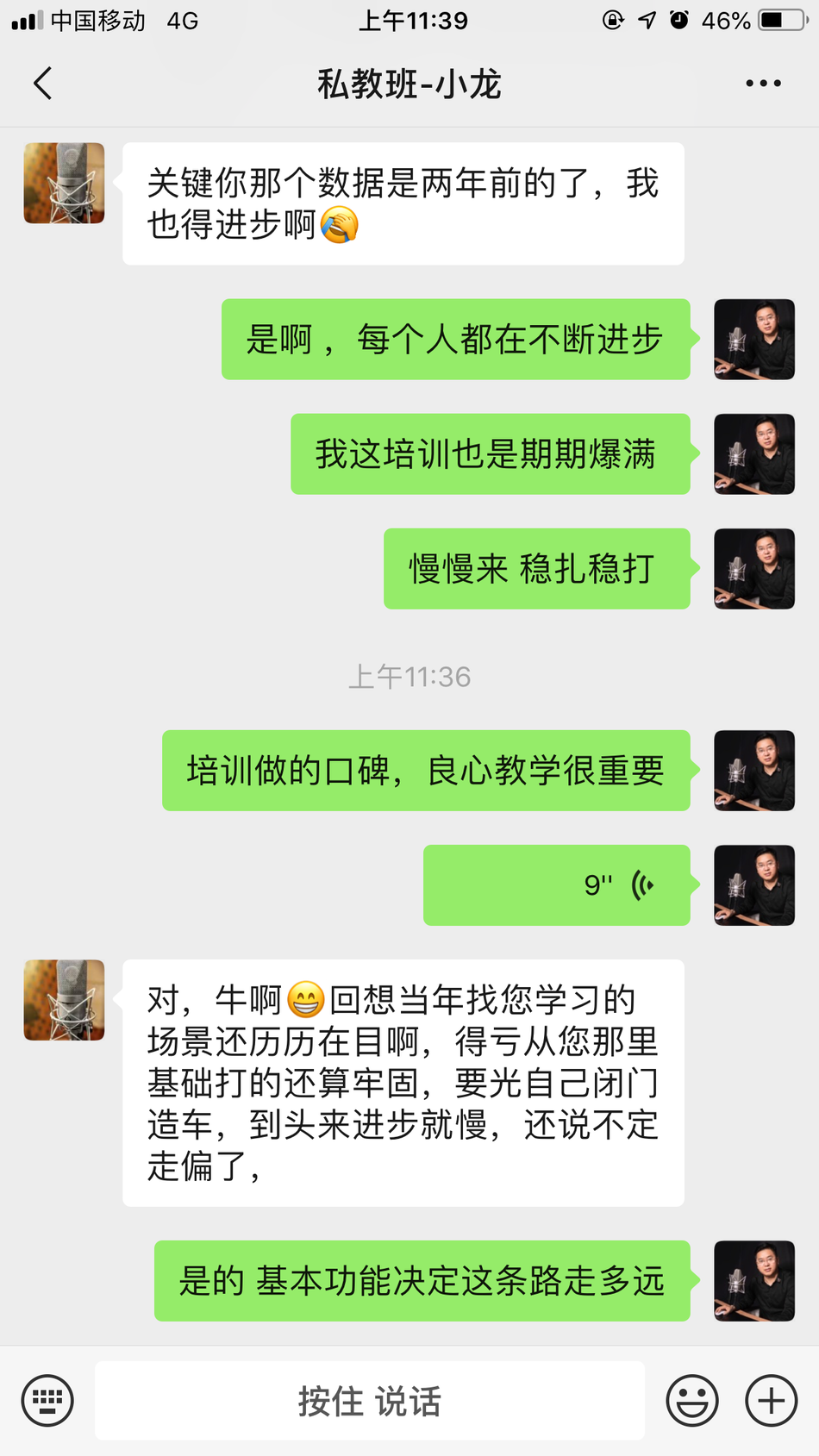Open the emoji sticker panel

point(691,1400)
